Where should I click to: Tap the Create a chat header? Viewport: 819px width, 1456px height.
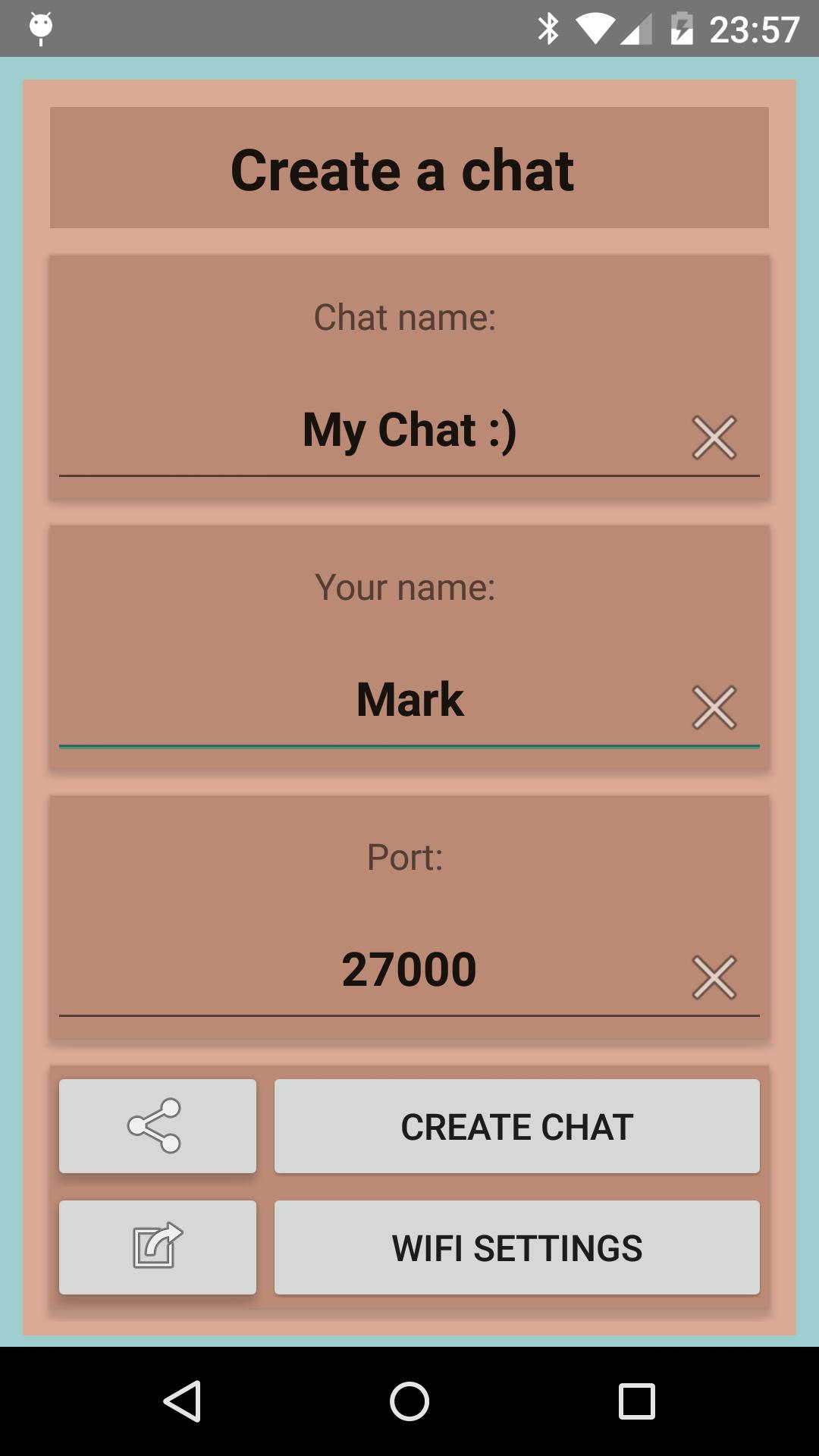(409, 168)
